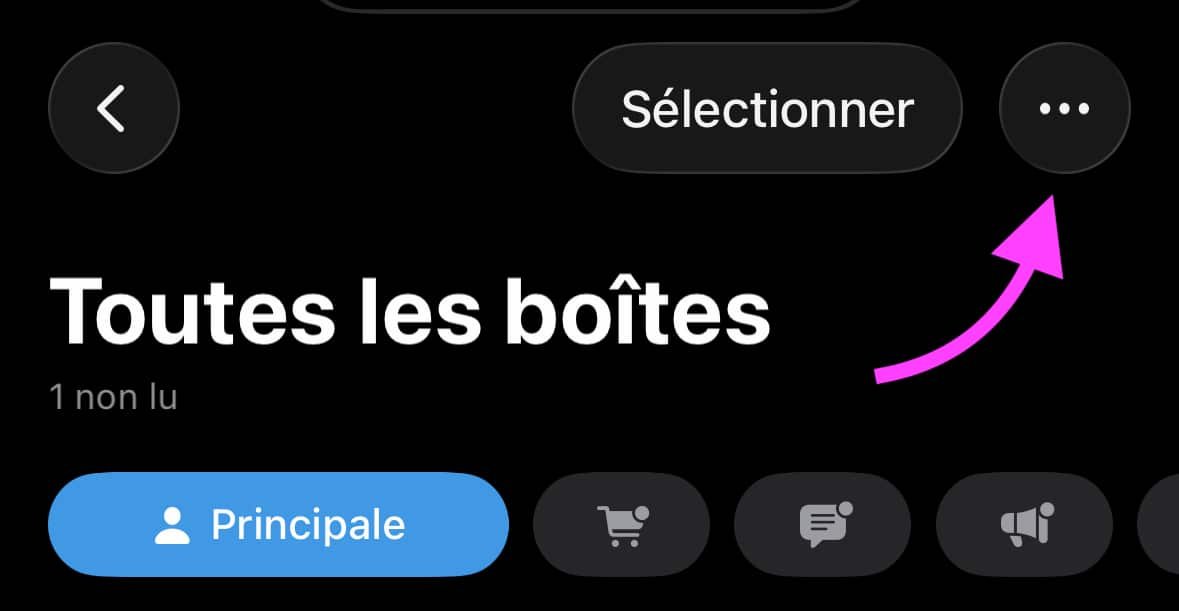Open the three-dot more options menu
The height and width of the screenshot is (611, 1179).
point(1064,108)
